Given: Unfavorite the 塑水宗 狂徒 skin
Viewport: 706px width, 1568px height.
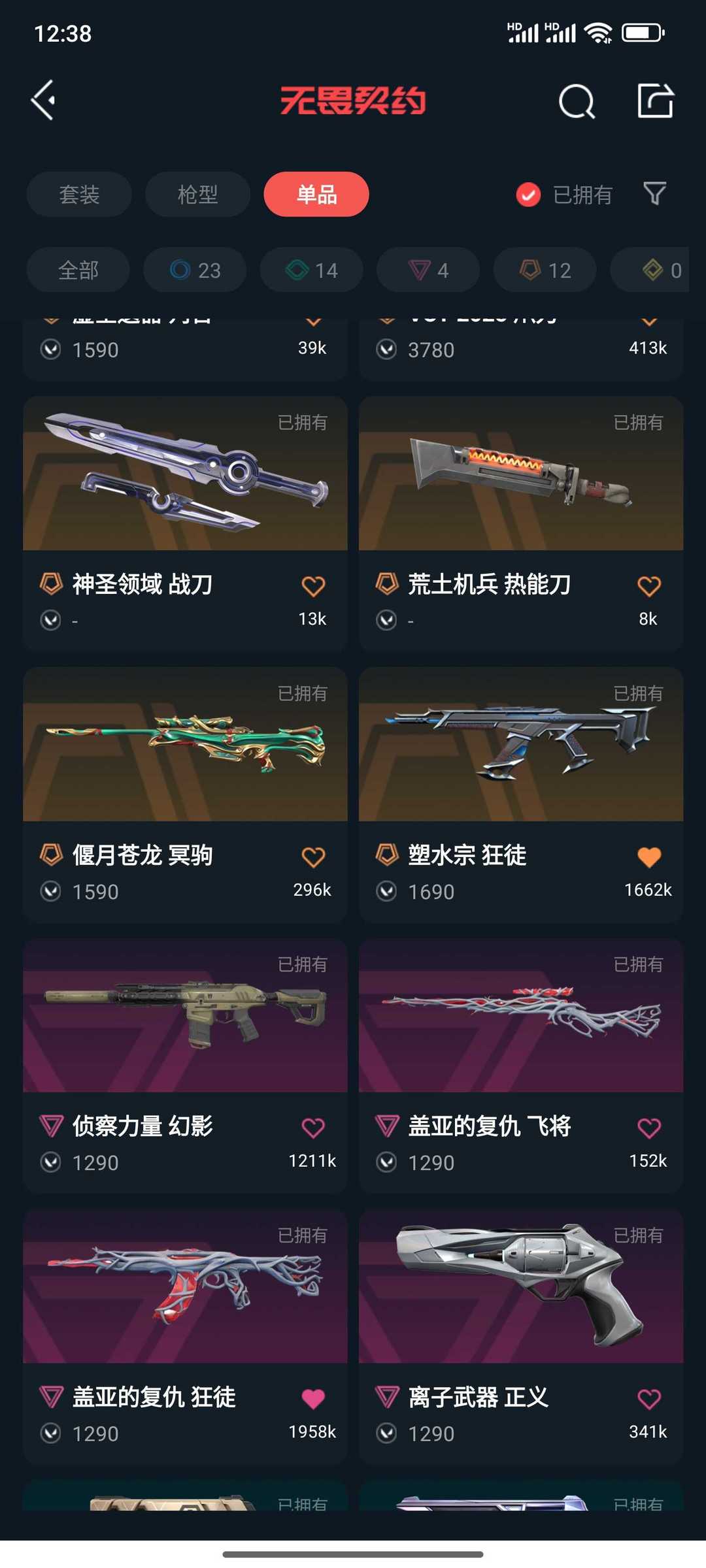Looking at the screenshot, I should coord(648,857).
